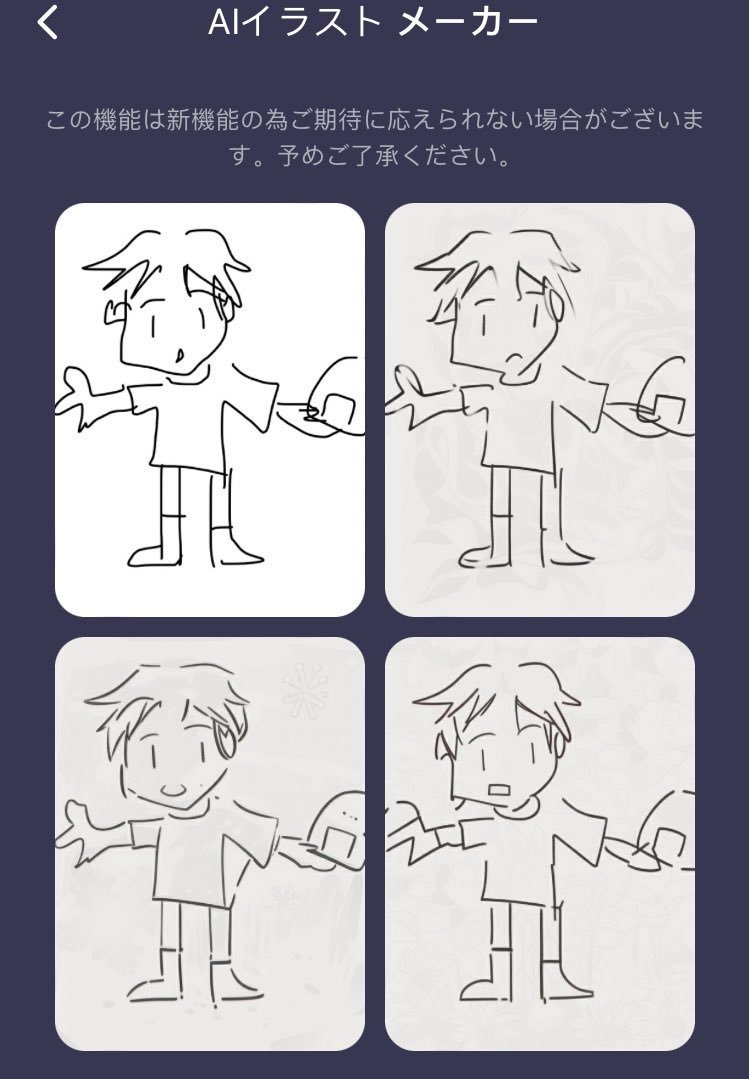Open the smiling illustration with snowflake background
The width and height of the screenshot is (749, 1079).
click(210, 843)
